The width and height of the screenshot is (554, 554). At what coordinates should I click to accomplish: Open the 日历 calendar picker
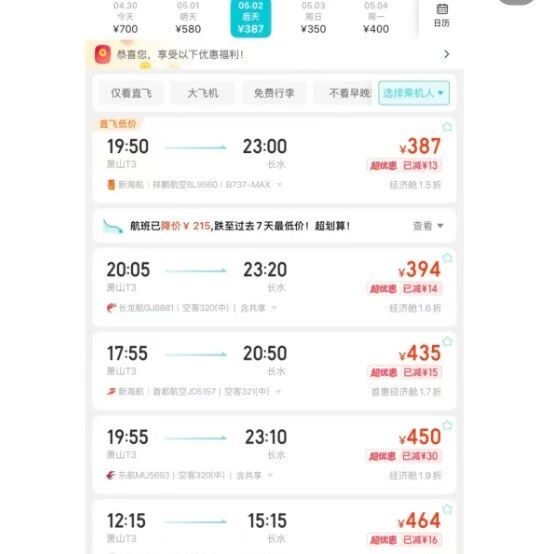442,16
